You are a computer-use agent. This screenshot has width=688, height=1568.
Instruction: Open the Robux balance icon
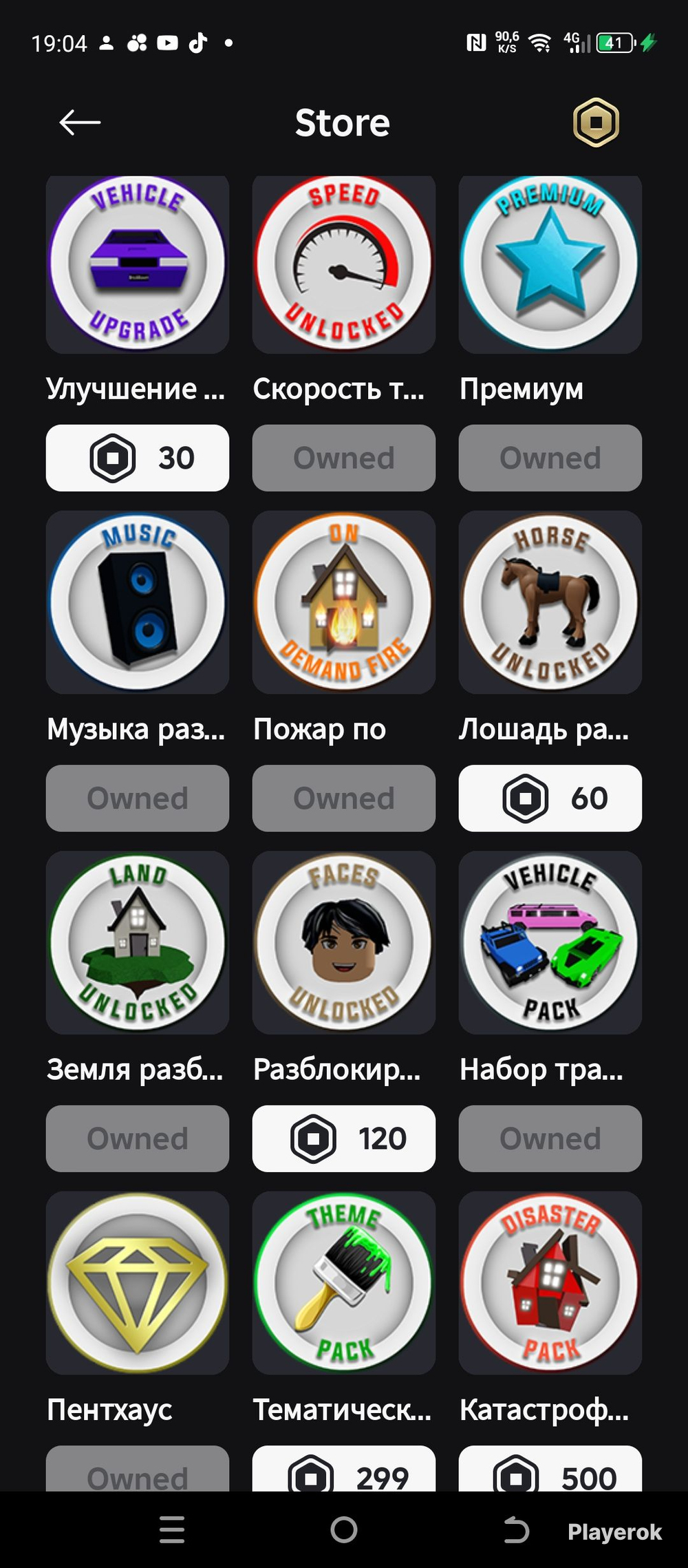pyautogui.click(x=596, y=123)
